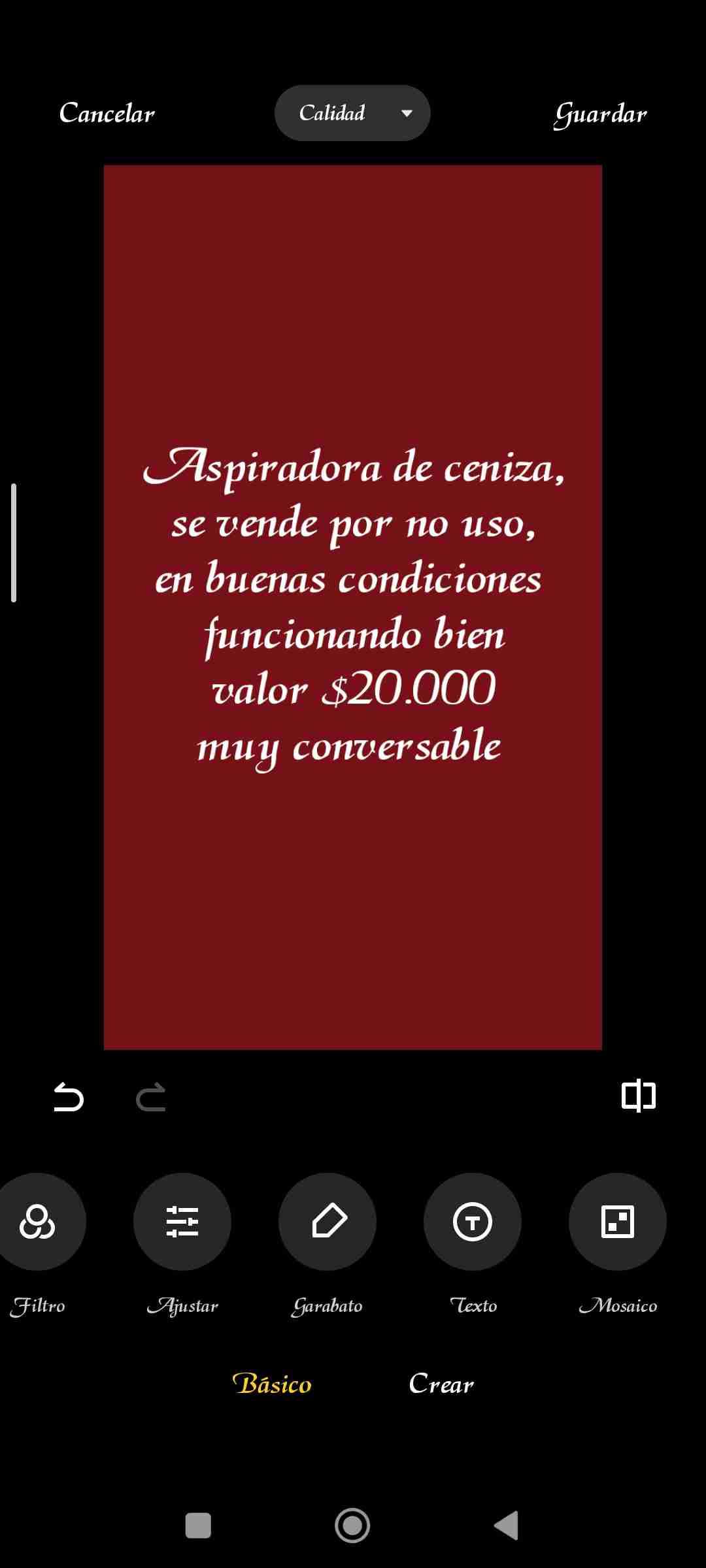Select the Garabato doodle tool
The height and width of the screenshot is (1568, 706).
tap(328, 1221)
